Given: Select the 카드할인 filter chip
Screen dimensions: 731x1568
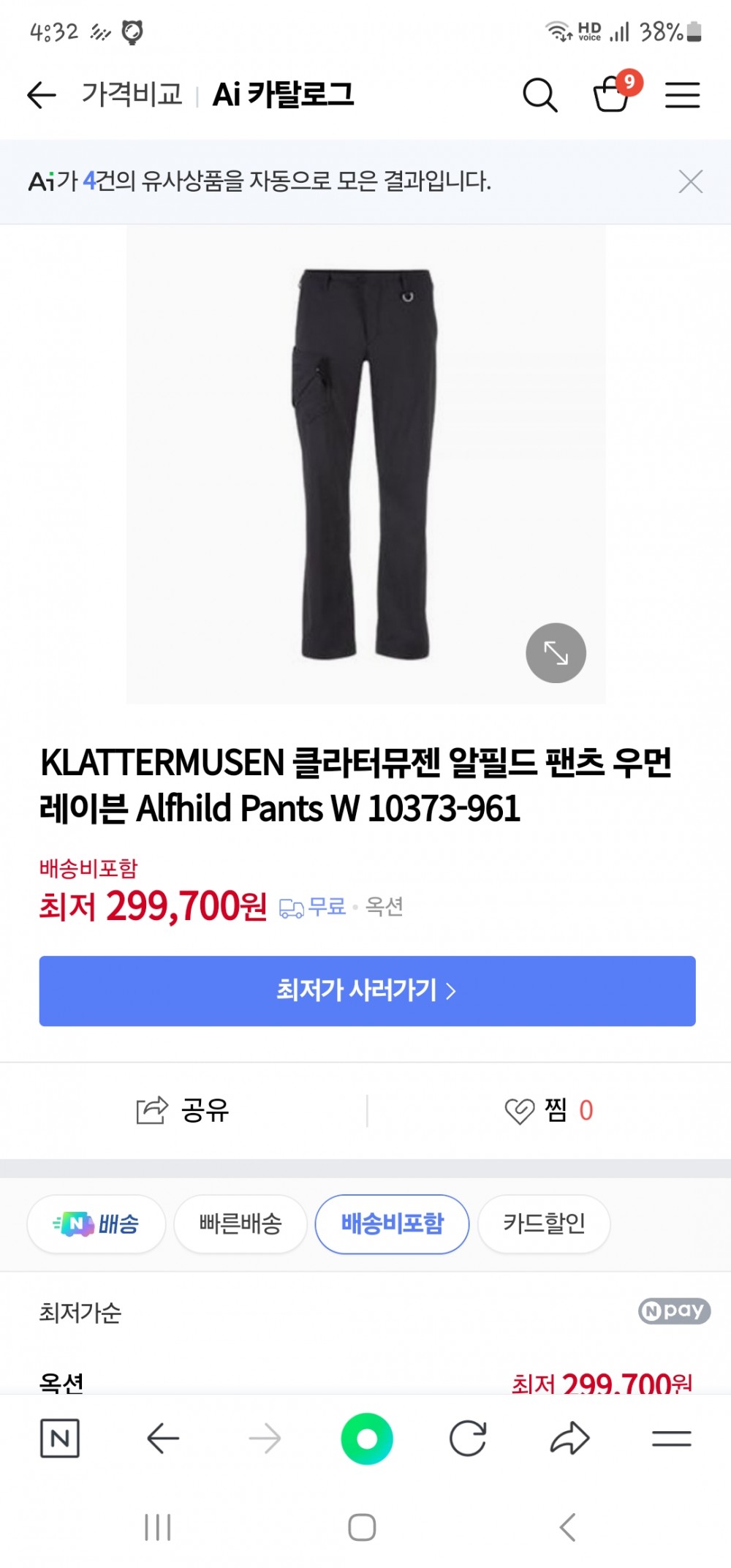Looking at the screenshot, I should pos(544,1224).
